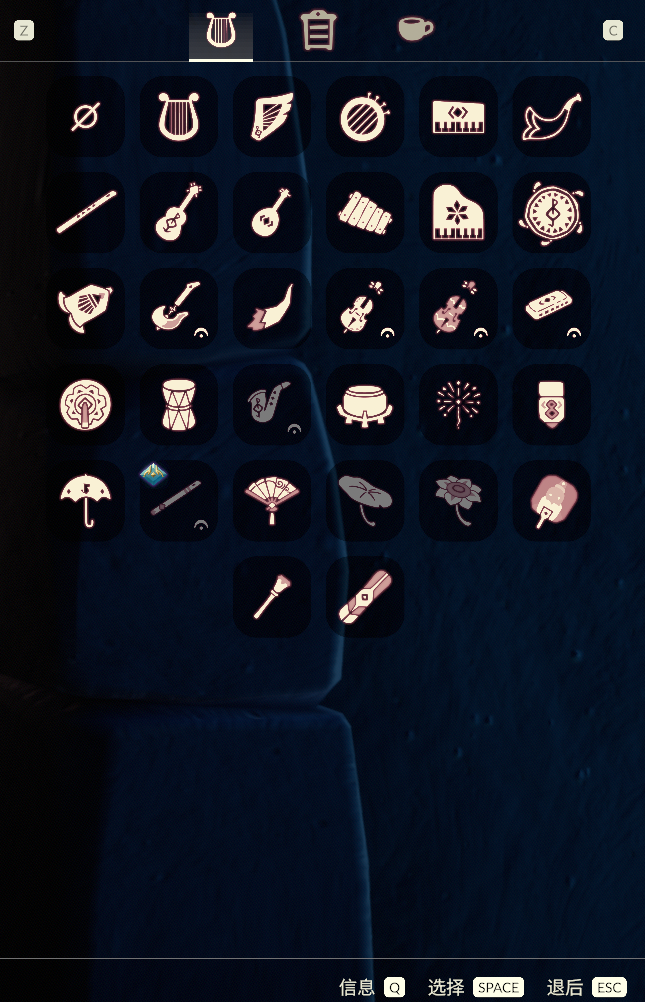The image size is (645, 1002).
Task: Pick the harmonica instrument
Action: pyautogui.click(x=551, y=308)
